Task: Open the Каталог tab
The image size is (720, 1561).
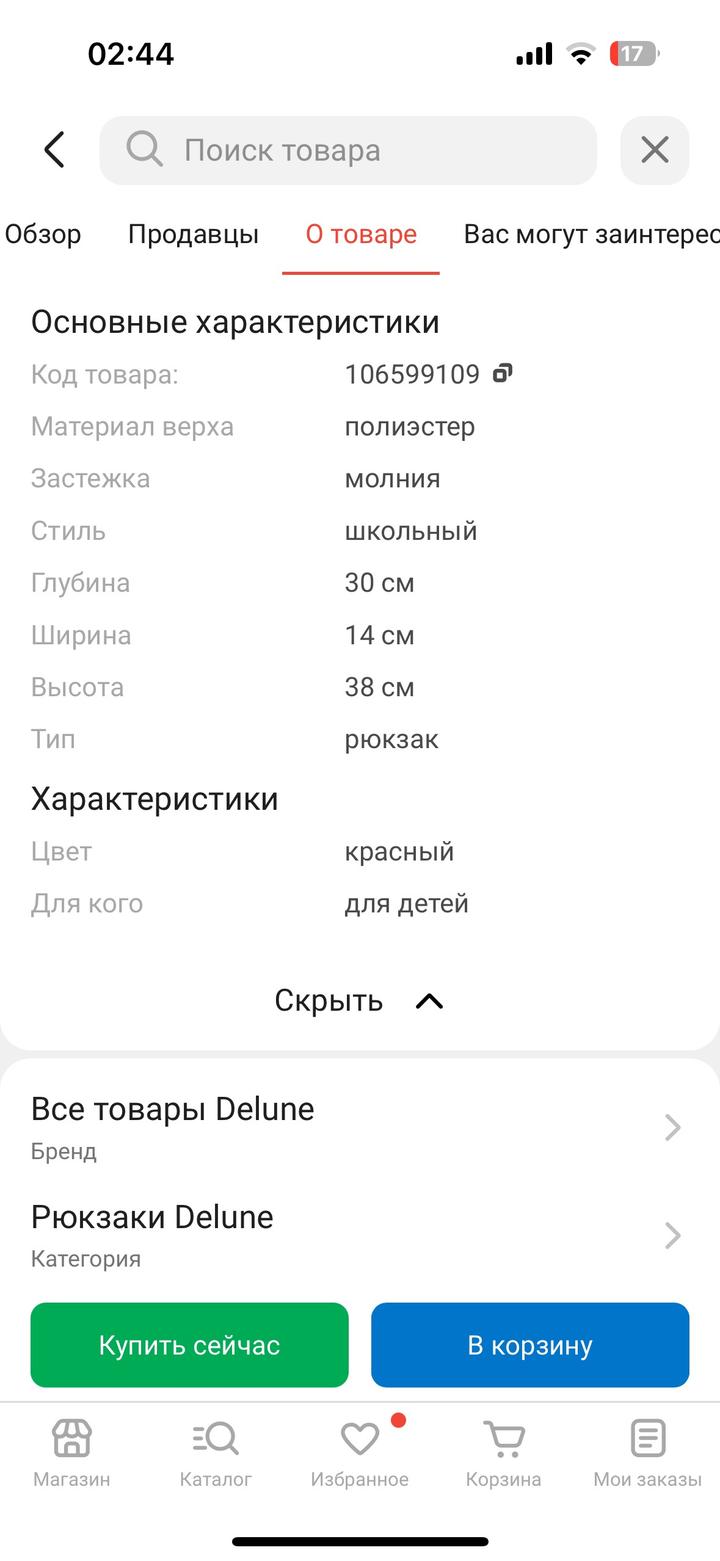Action: 215,1452
